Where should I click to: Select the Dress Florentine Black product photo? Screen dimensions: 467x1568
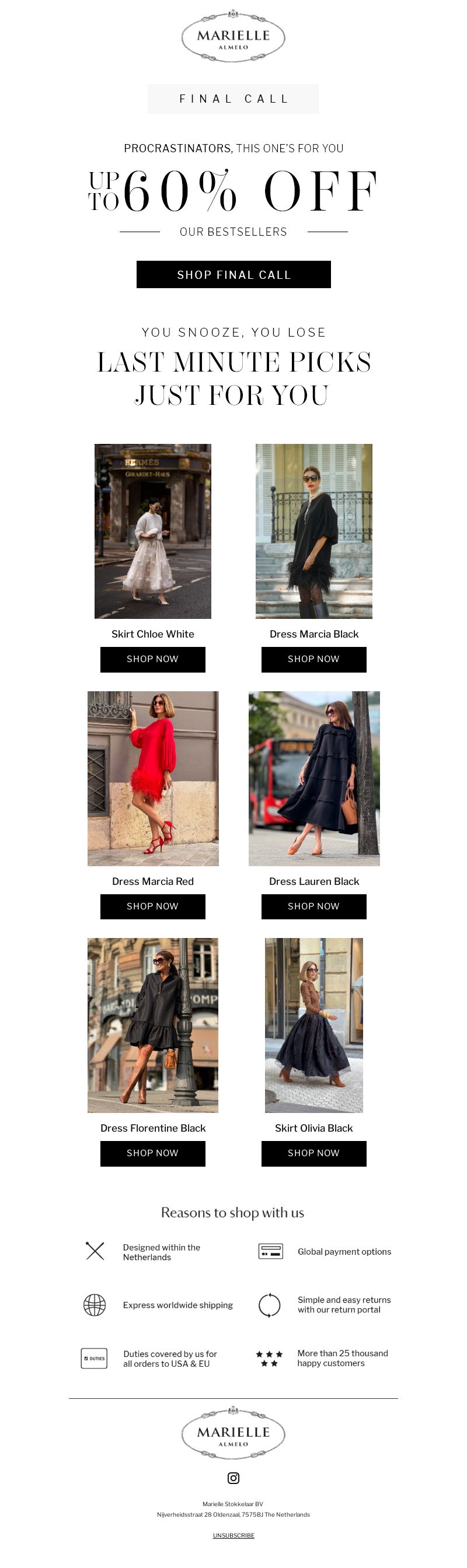coord(152,1025)
